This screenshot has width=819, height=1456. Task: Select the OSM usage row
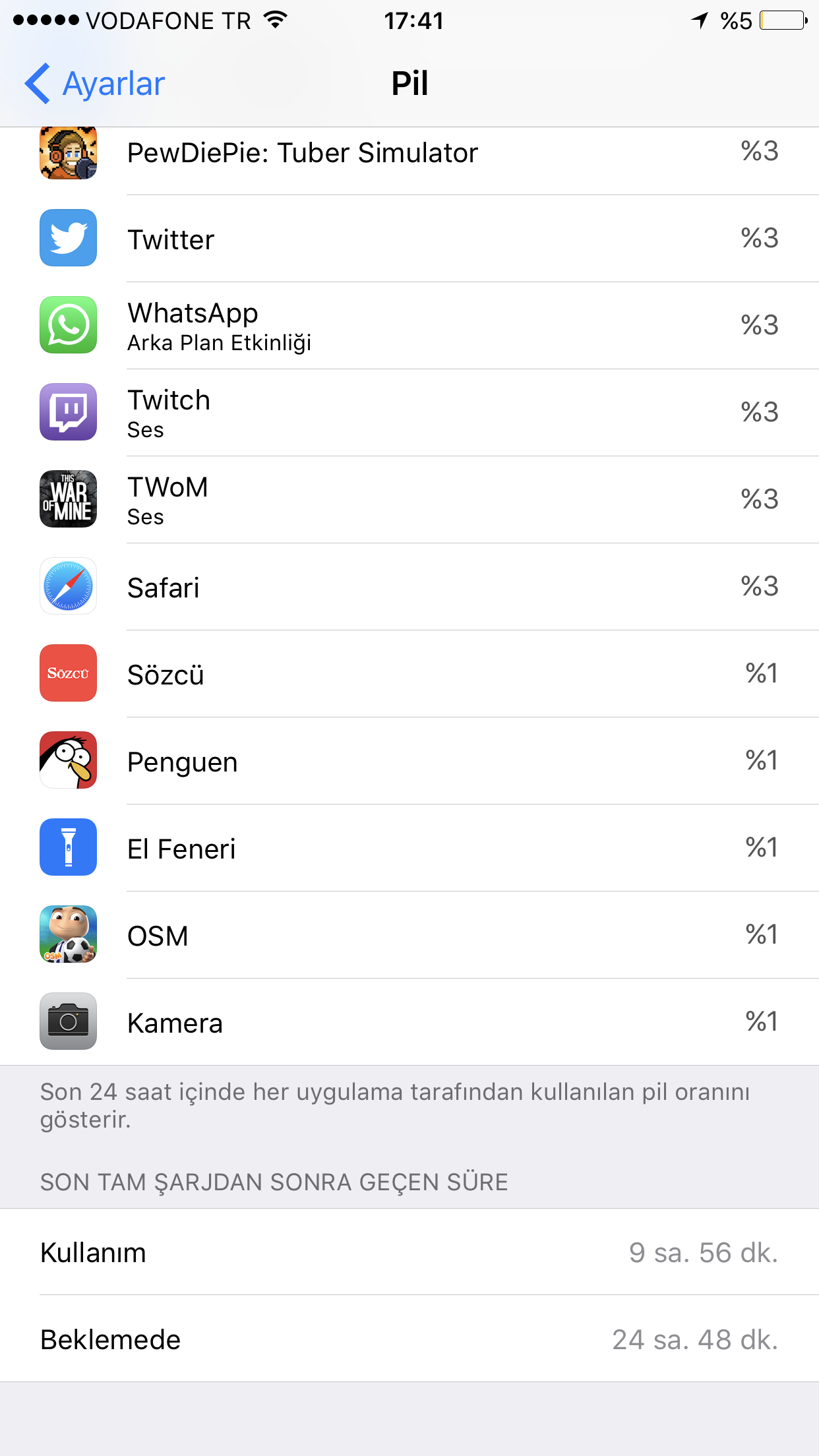409,935
